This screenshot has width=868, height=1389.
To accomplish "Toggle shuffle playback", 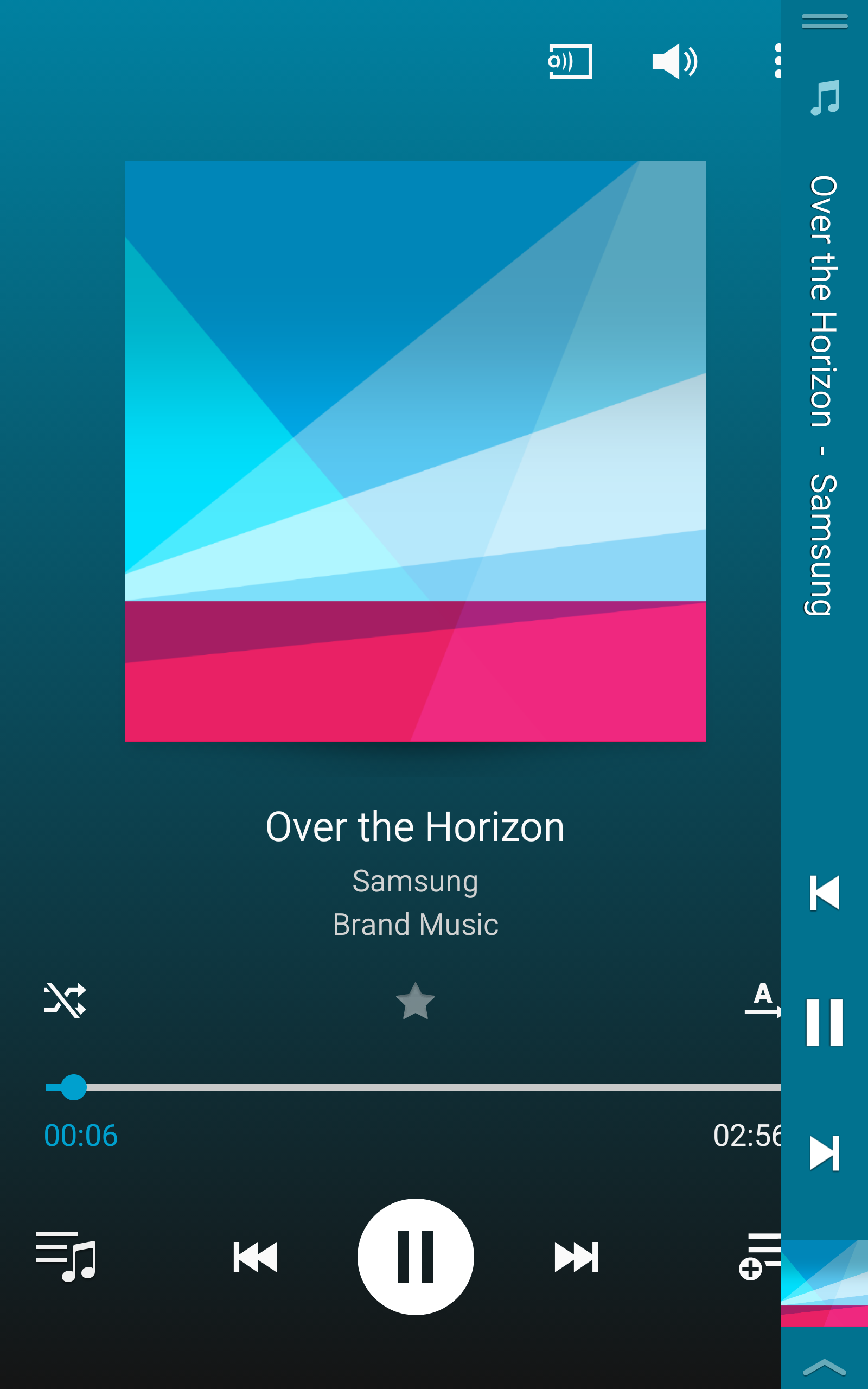I will [x=65, y=1001].
